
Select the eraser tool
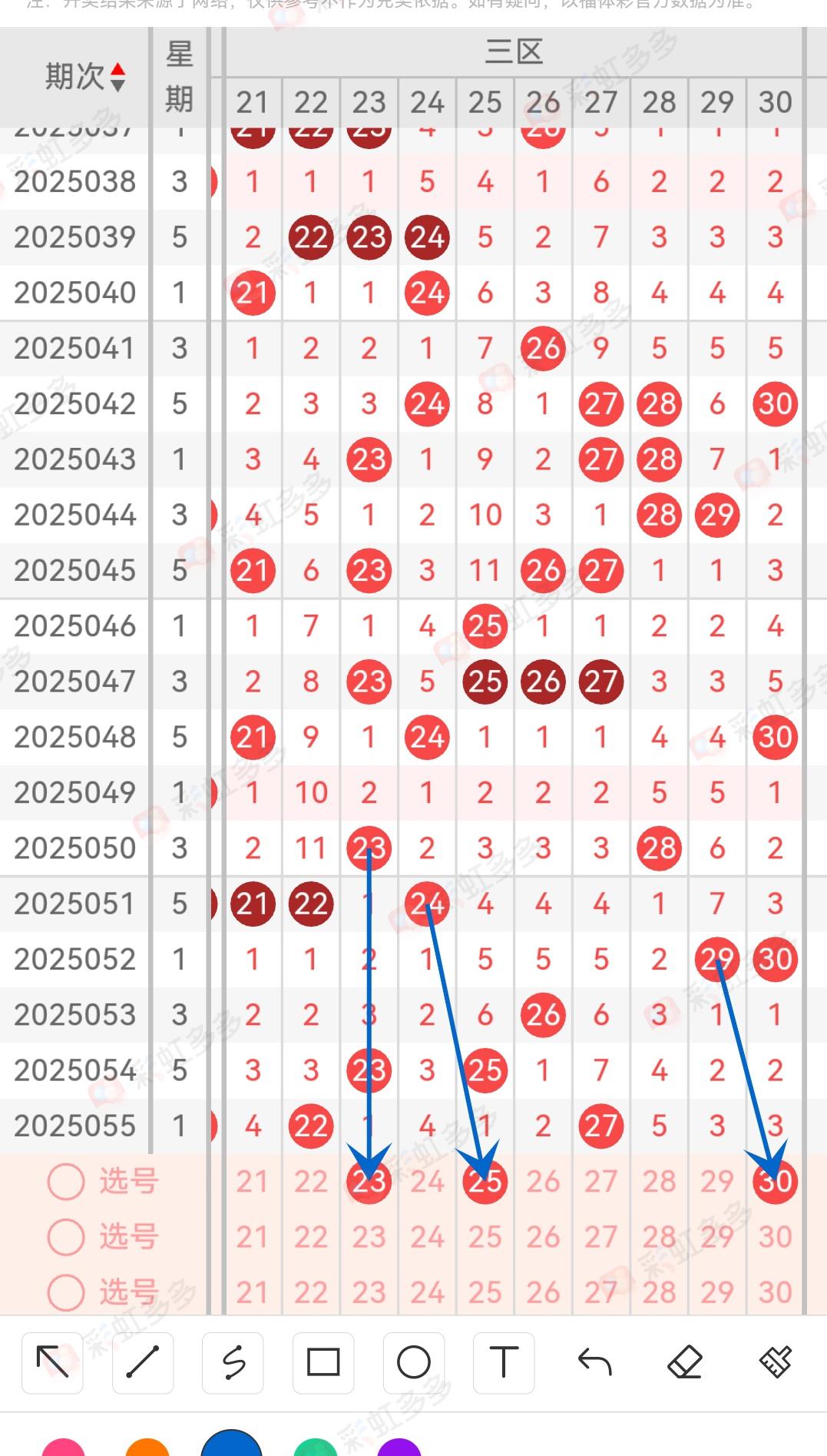pyautogui.click(x=684, y=1363)
